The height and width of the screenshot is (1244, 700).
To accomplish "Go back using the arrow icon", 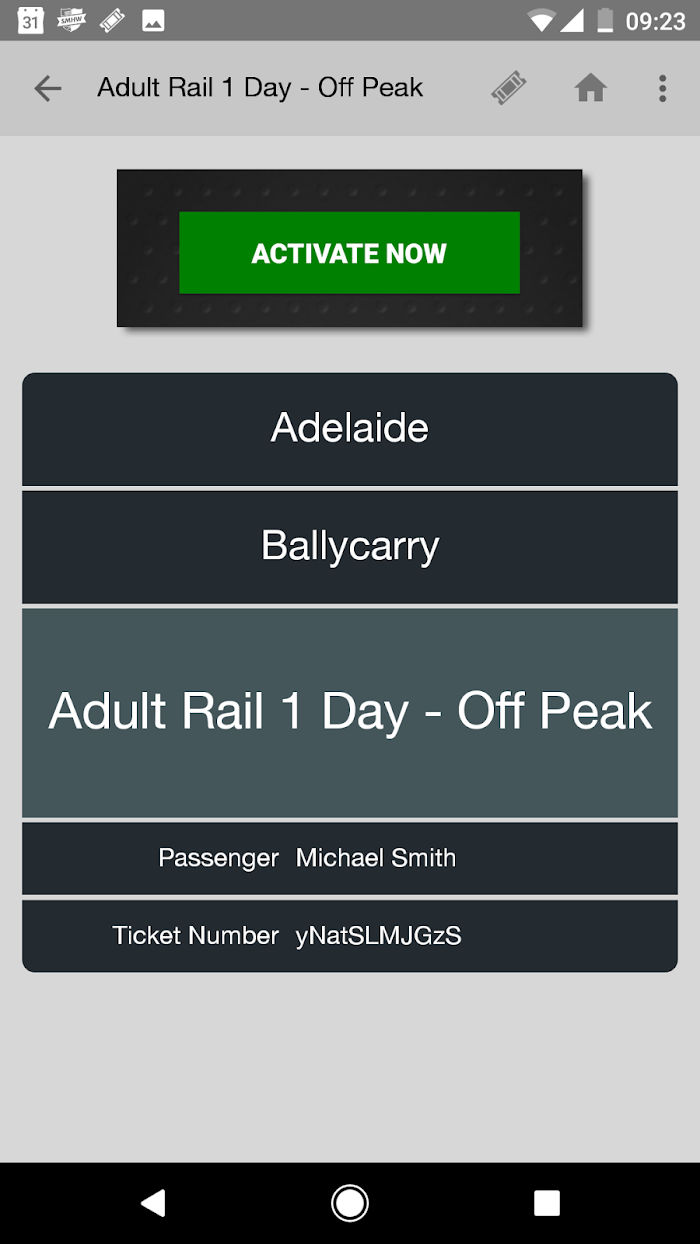I will (x=47, y=88).
